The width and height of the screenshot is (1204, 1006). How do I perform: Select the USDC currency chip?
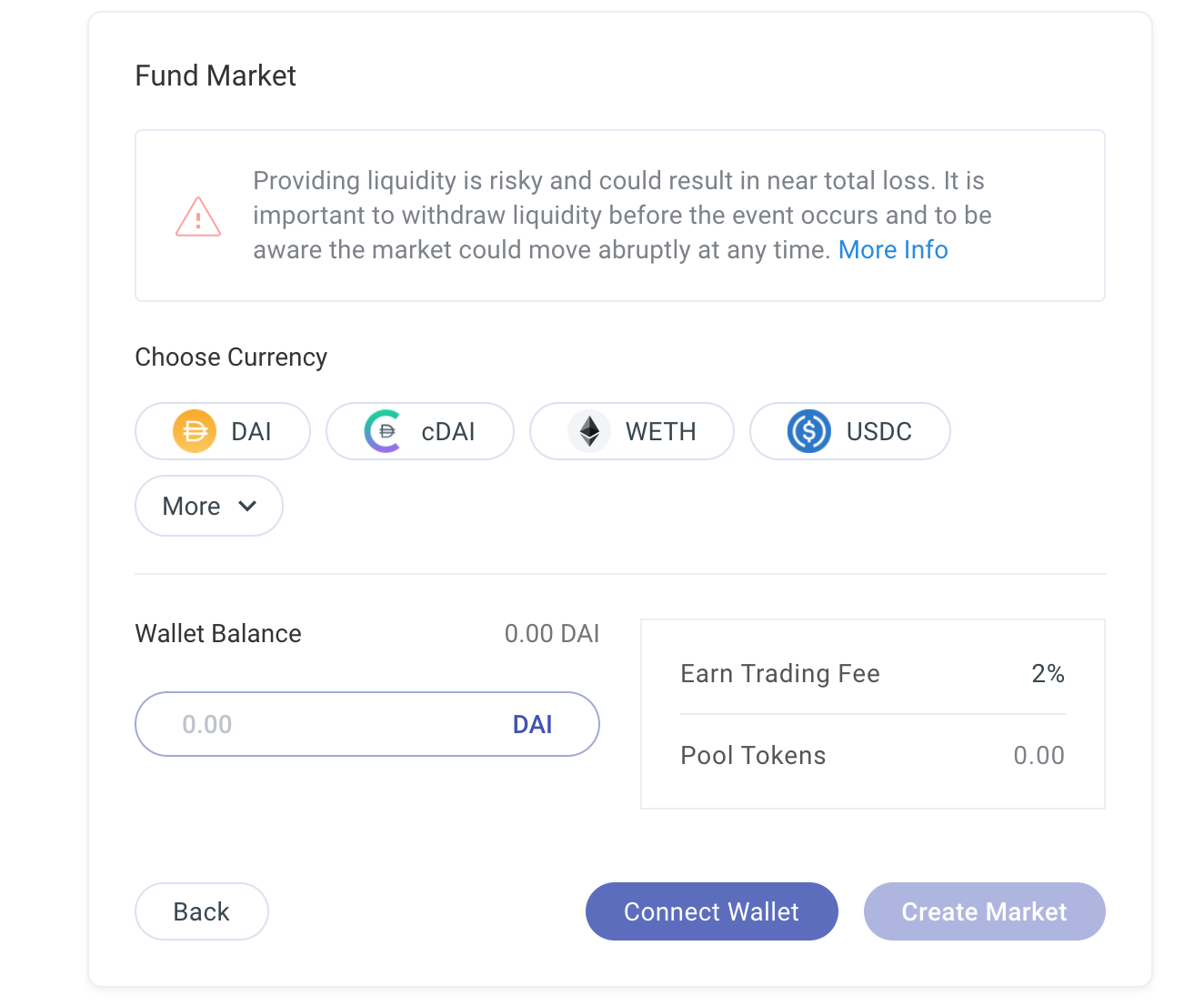[x=850, y=431]
